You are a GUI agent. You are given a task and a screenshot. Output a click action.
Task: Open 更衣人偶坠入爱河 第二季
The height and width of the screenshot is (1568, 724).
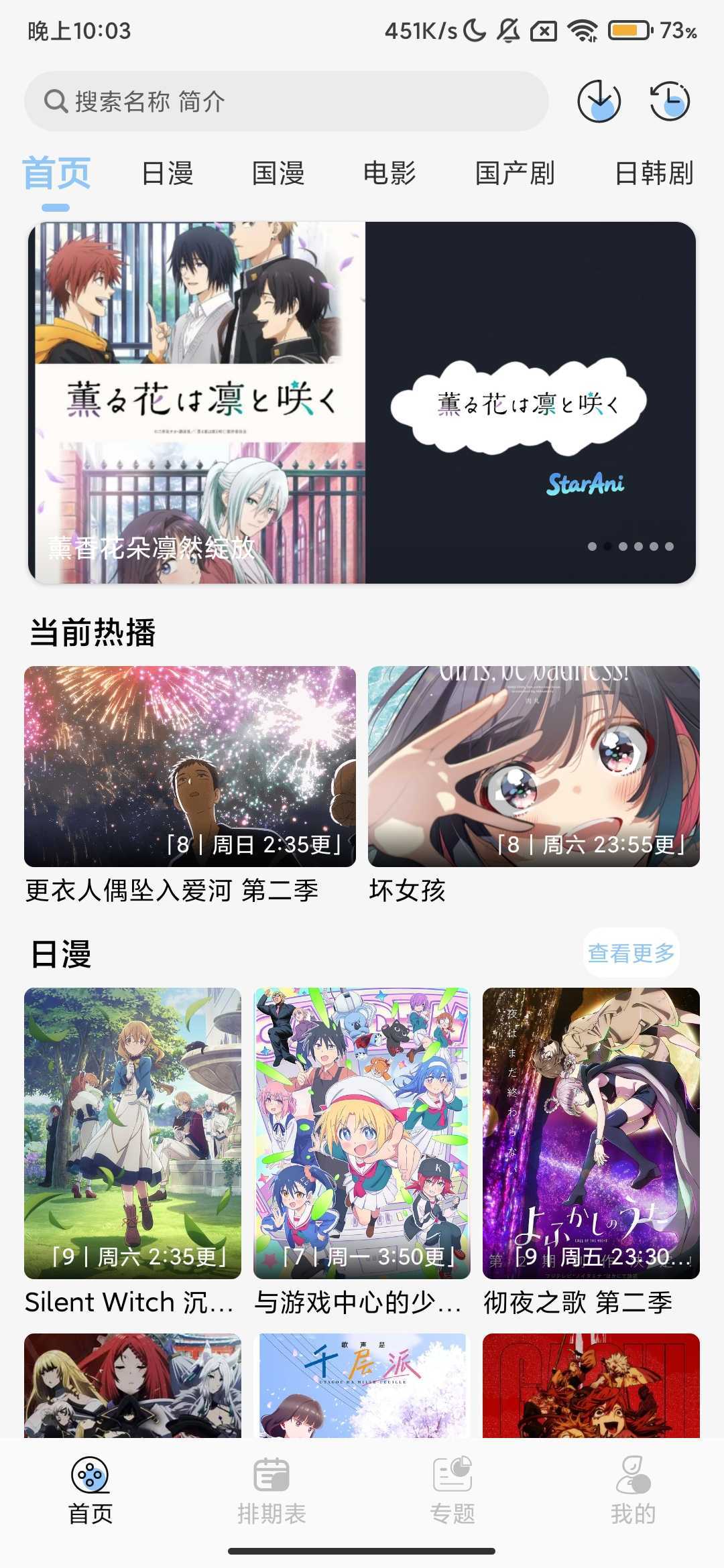coord(190,767)
